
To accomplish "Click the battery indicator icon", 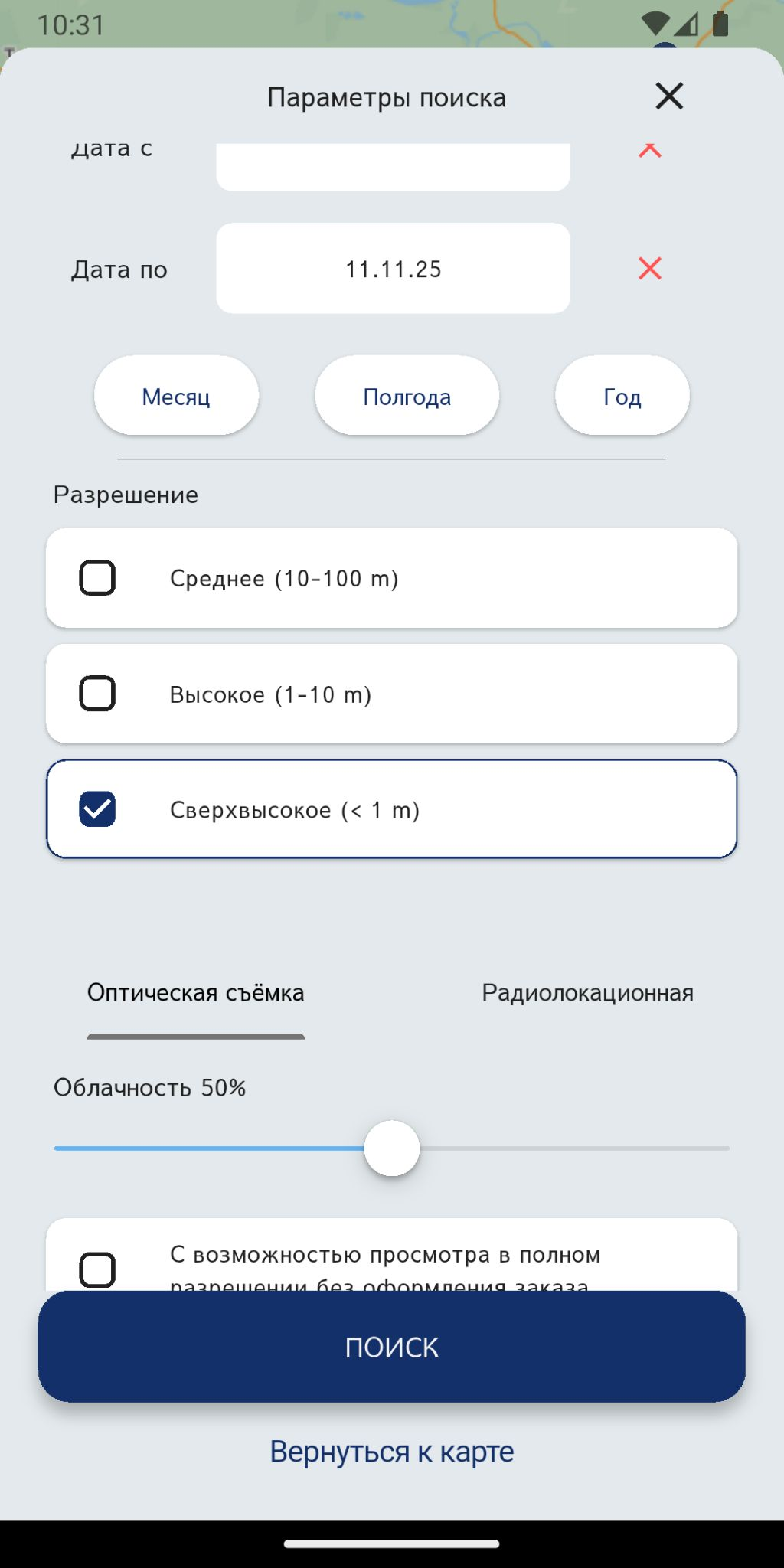I will pos(720,24).
